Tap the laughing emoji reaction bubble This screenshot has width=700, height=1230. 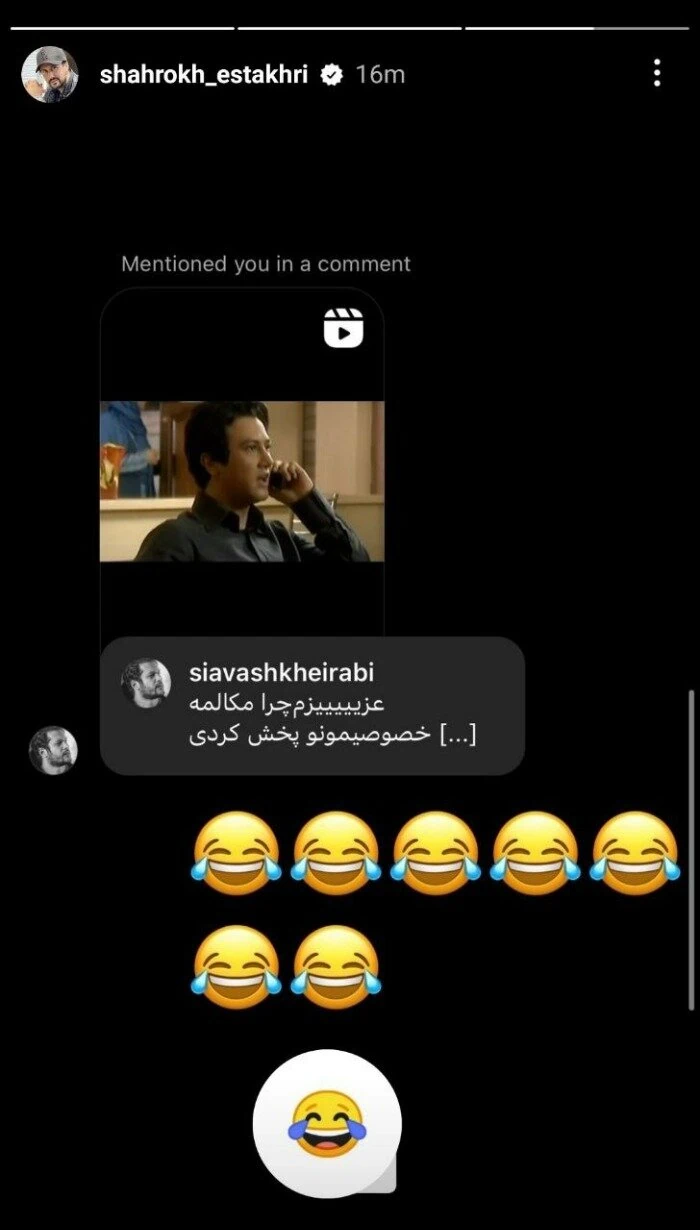point(327,1123)
